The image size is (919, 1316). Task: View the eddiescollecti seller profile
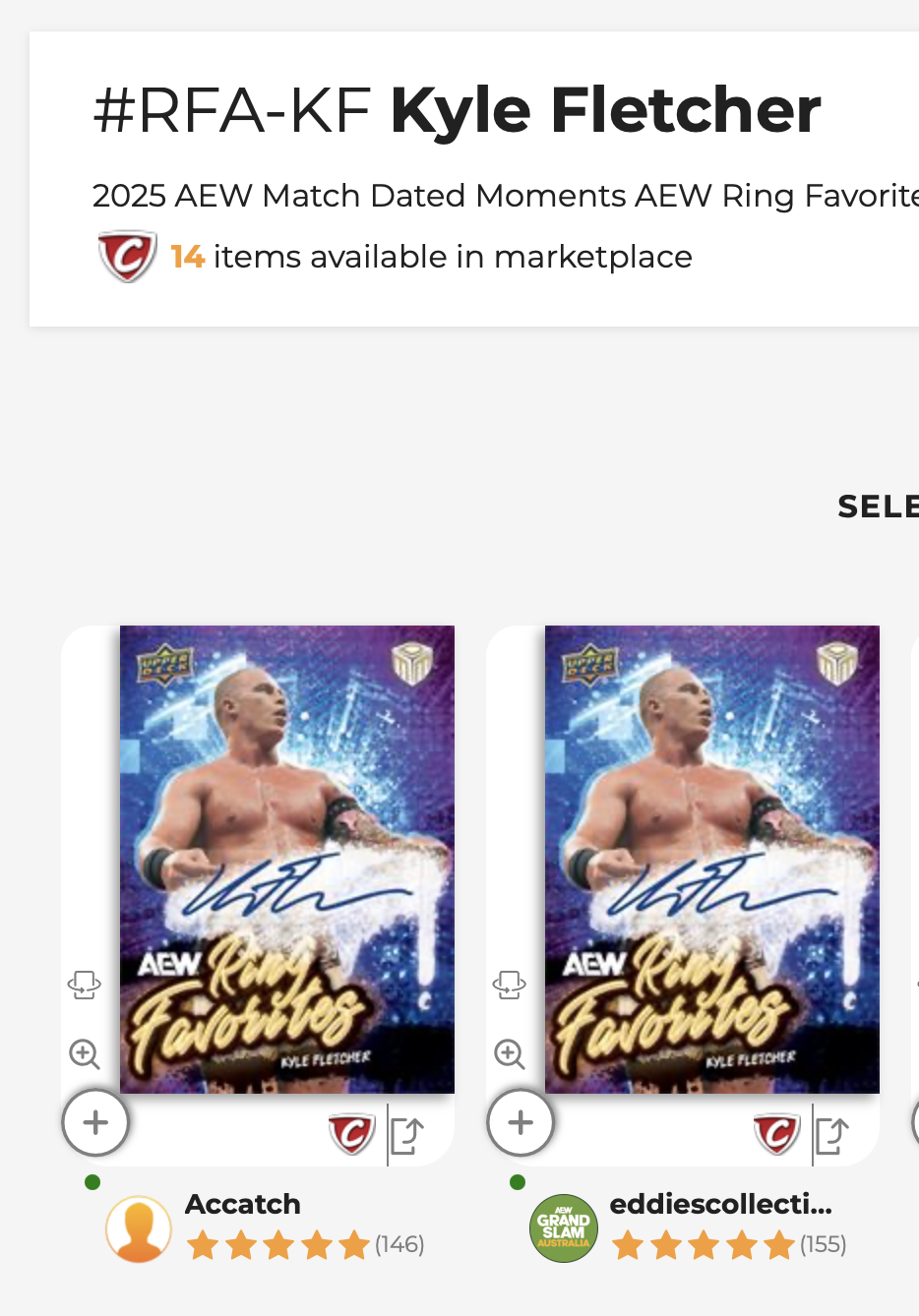[x=720, y=1204]
